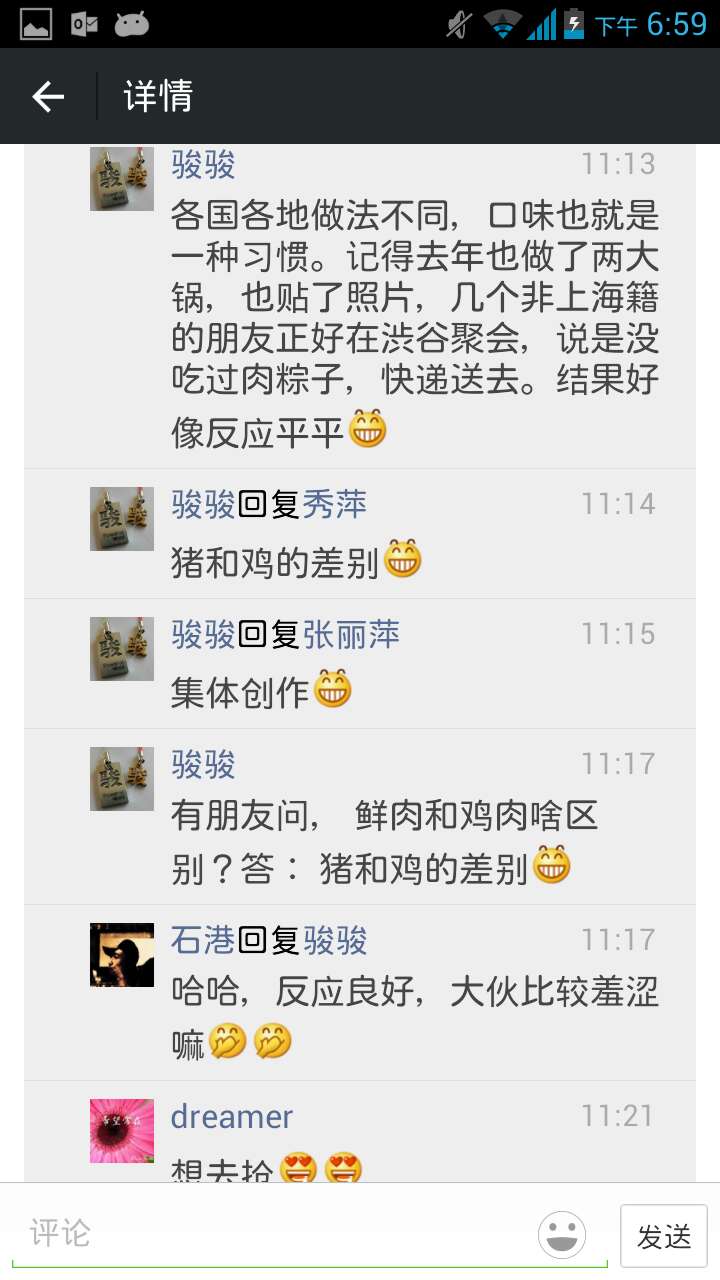720x1280 pixels.
Task: Tap dreamer's flower avatar
Action: tap(122, 1131)
